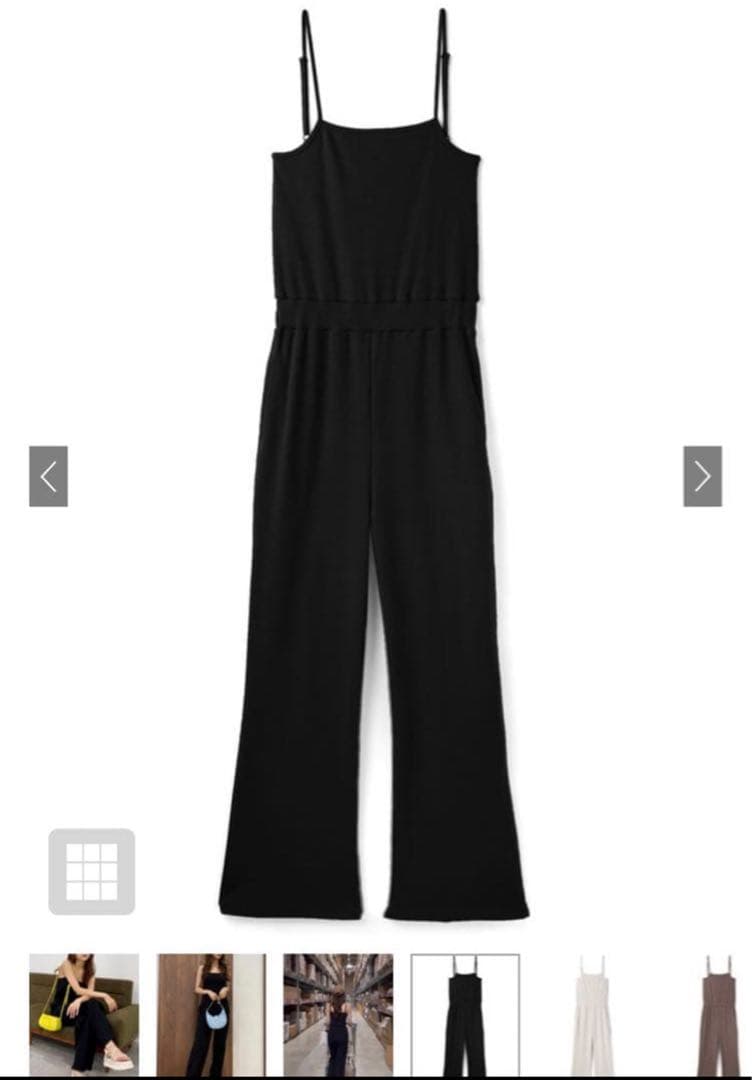Show the white jumpsuit thumbnail
The height and width of the screenshot is (1080, 752).
(x=592, y=1013)
